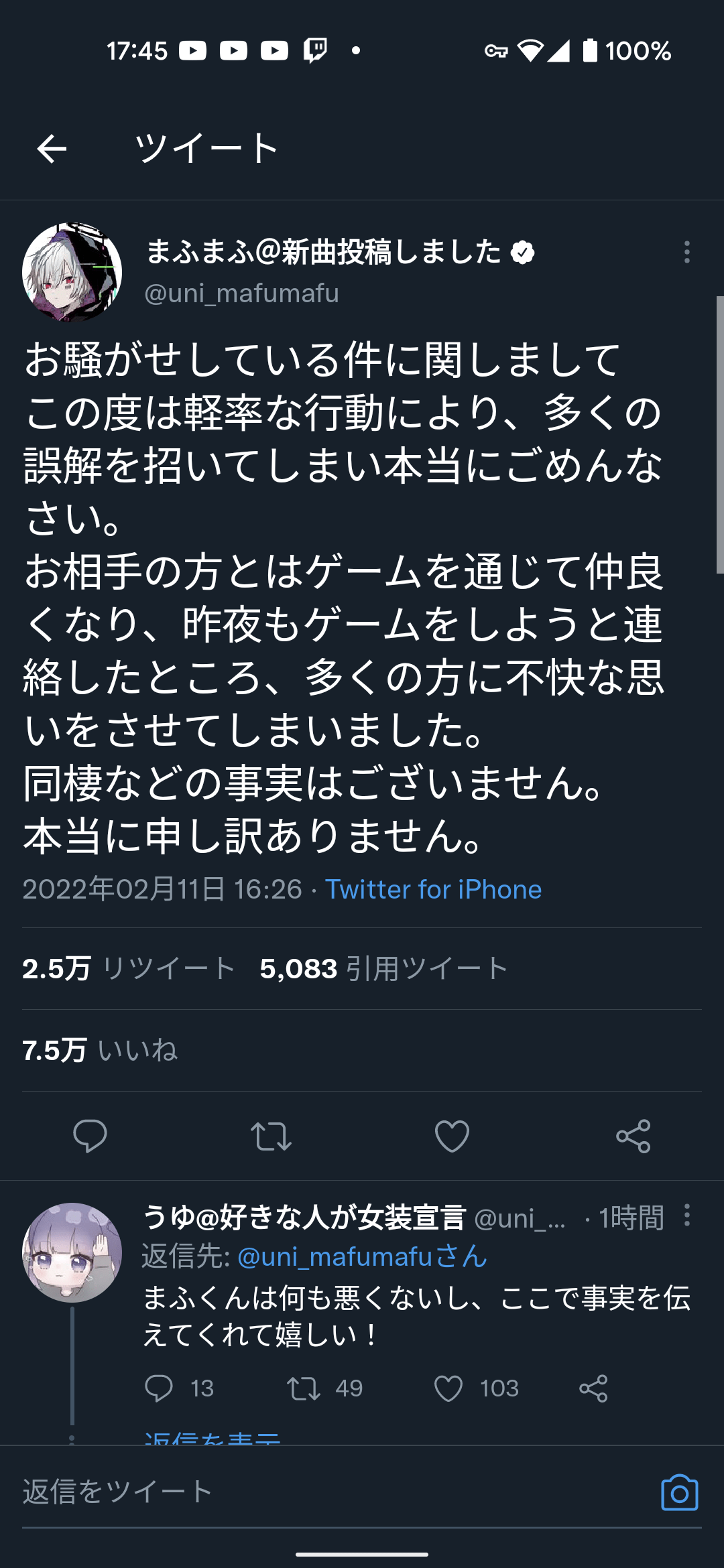
Task: Retweet まふまふ's tweet
Action: pos(271,1136)
